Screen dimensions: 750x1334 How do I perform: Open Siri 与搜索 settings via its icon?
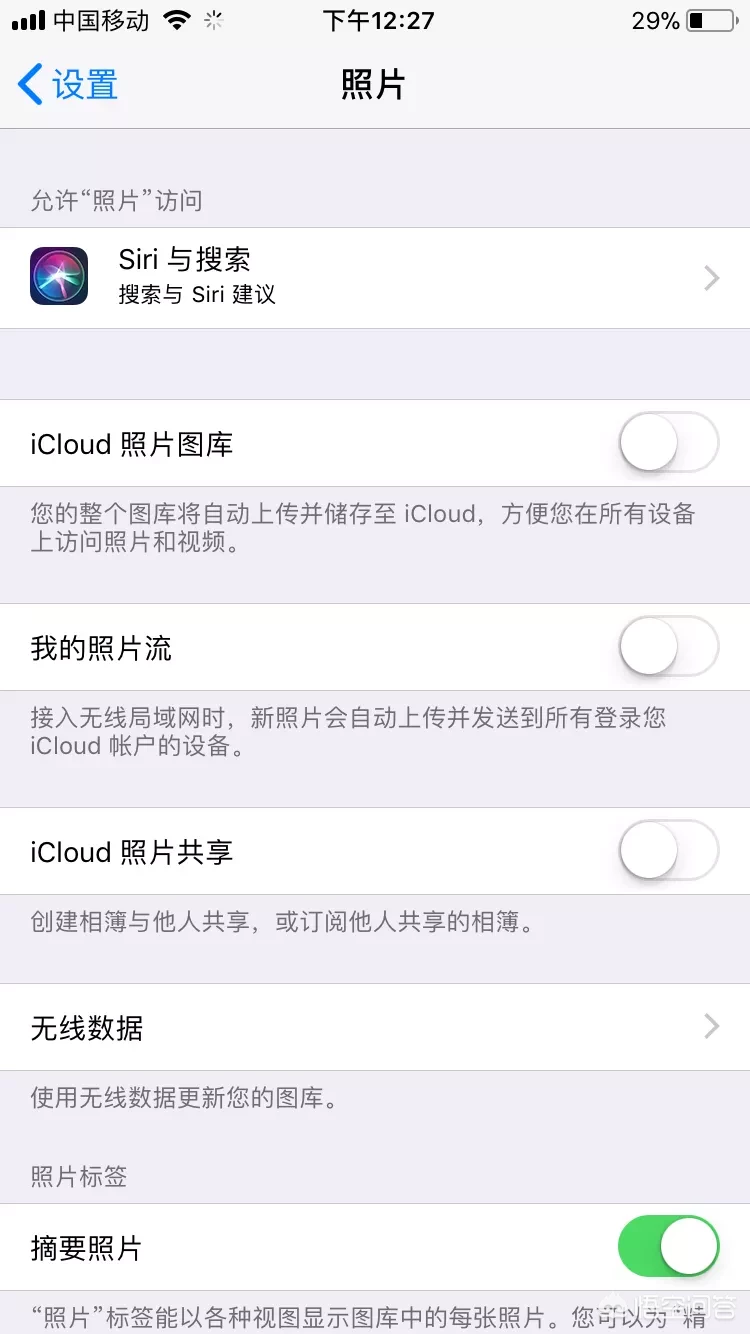pyautogui.click(x=58, y=276)
